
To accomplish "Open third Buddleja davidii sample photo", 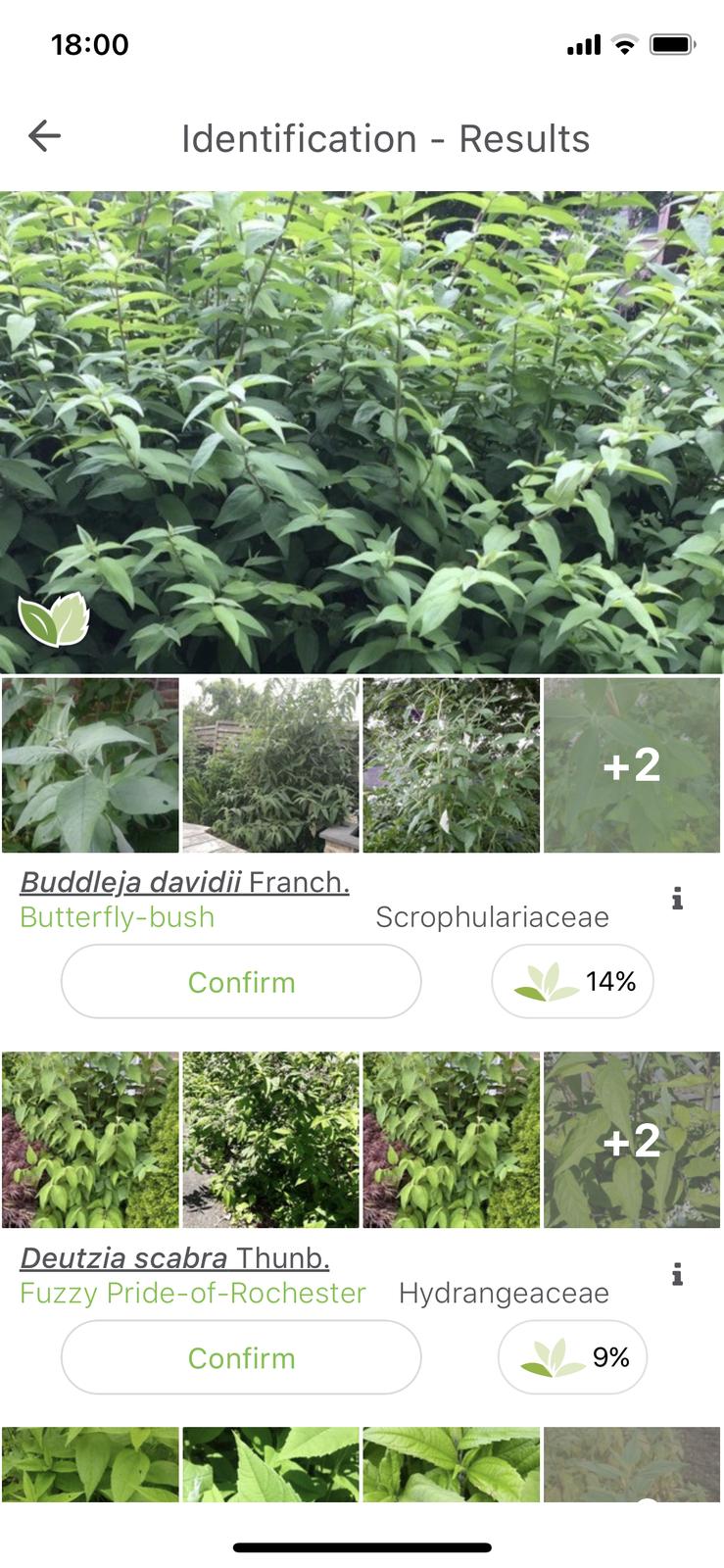I will [x=451, y=764].
